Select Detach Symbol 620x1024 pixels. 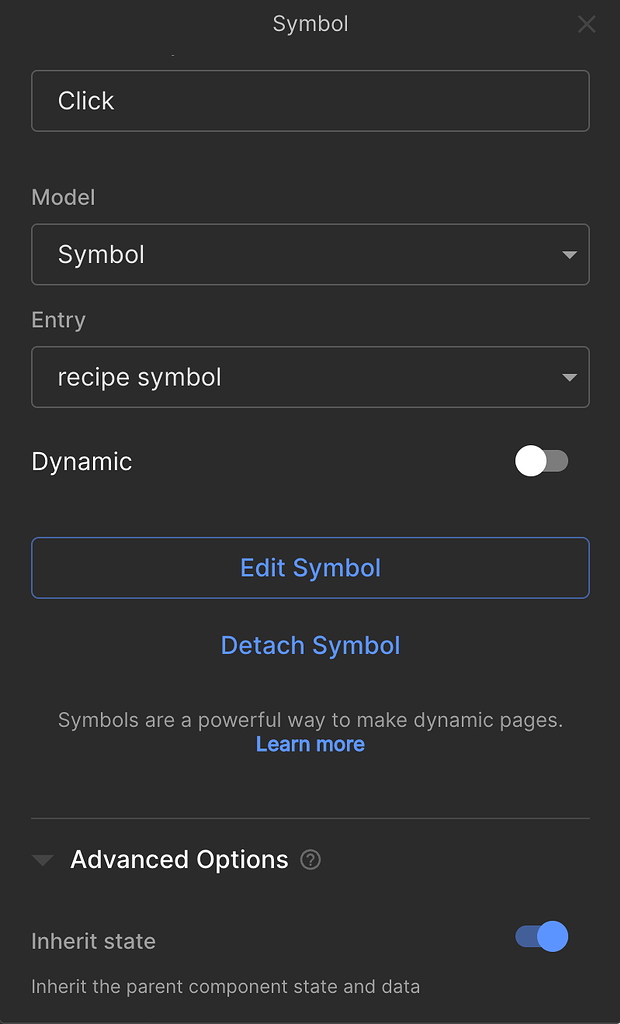click(x=310, y=645)
